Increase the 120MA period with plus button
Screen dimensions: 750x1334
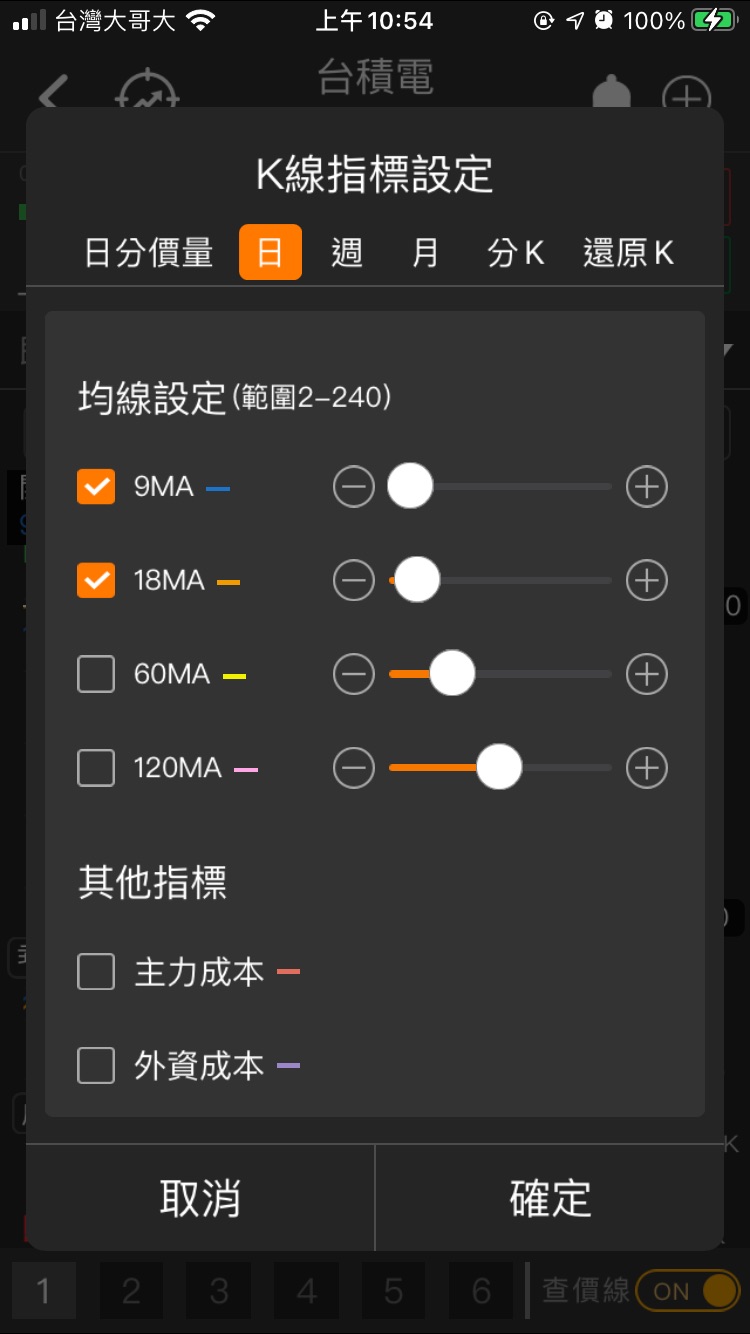tap(647, 768)
